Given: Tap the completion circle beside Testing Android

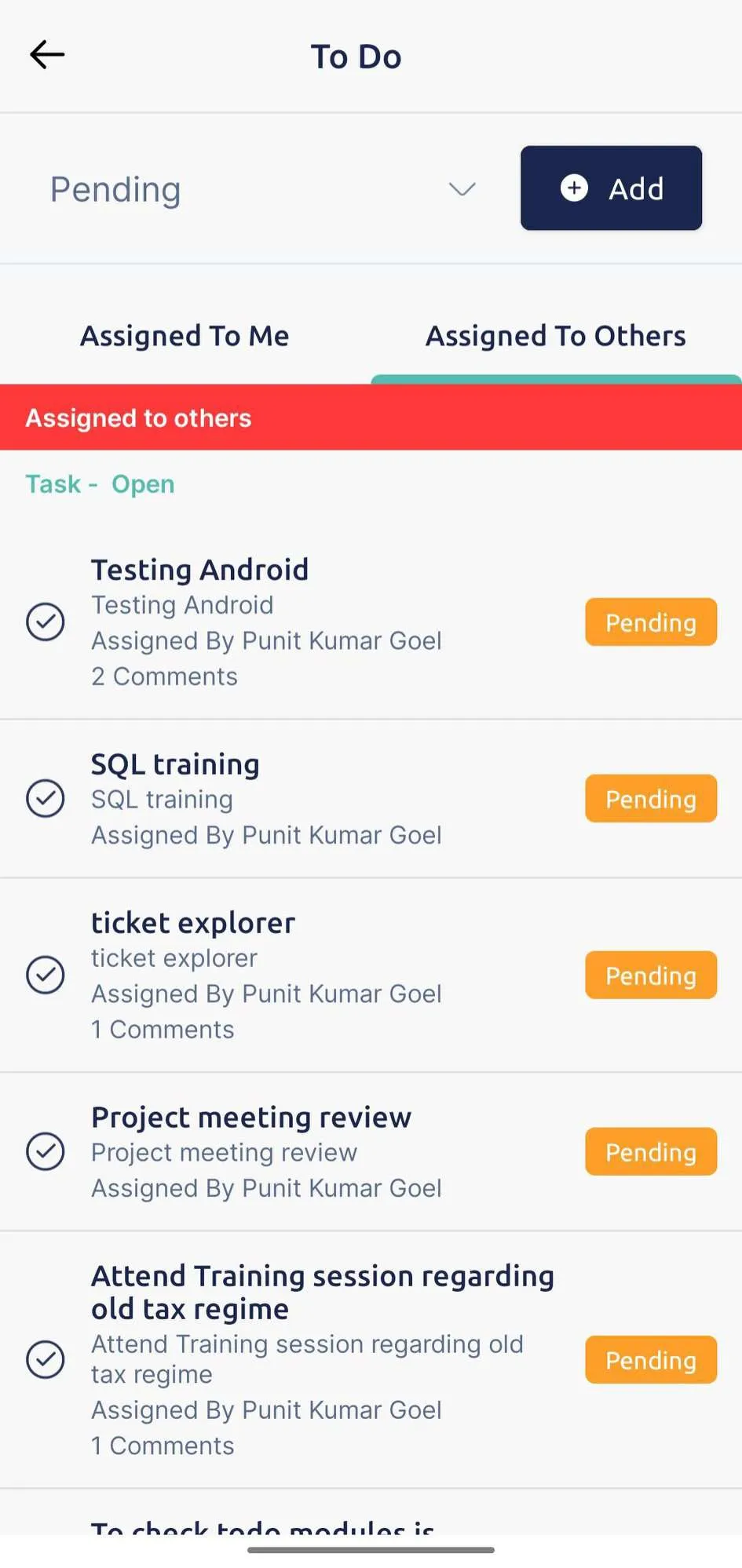Looking at the screenshot, I should coord(45,622).
